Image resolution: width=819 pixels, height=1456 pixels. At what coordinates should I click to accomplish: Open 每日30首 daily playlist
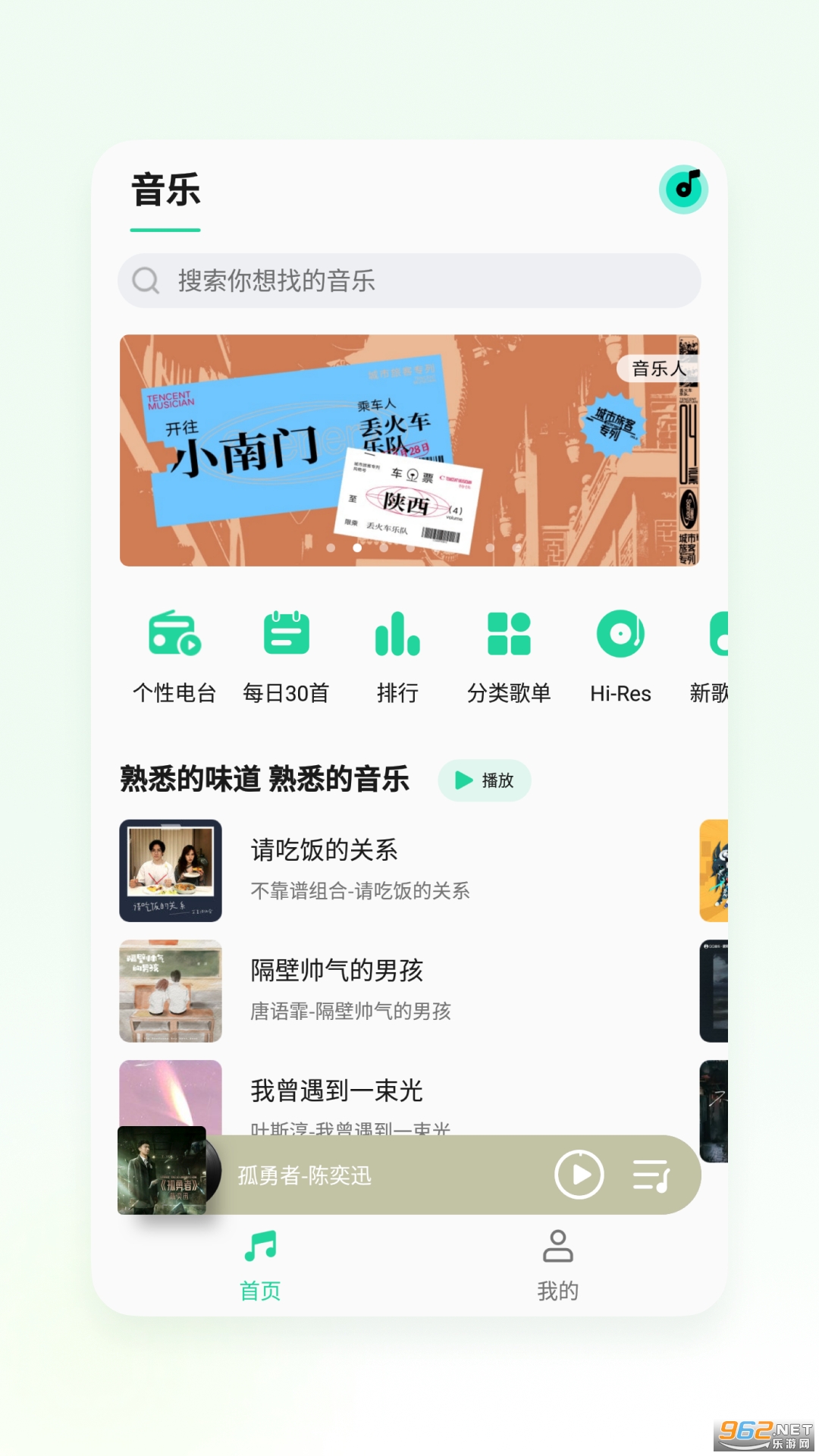[x=286, y=656]
